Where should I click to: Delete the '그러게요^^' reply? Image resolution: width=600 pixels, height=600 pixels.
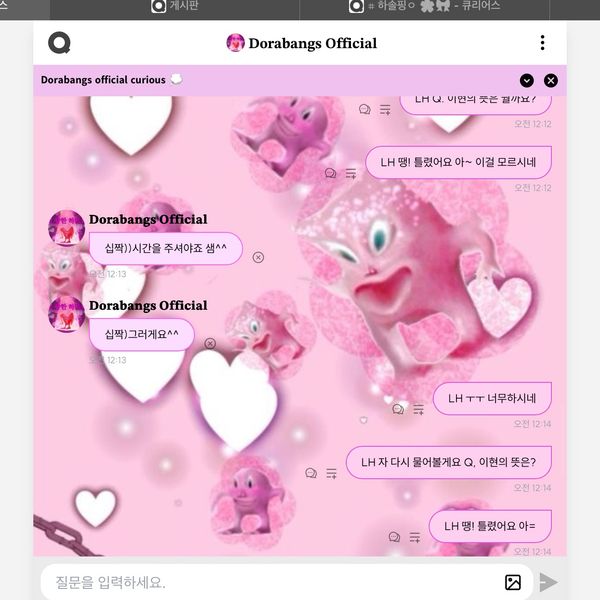pos(210,343)
